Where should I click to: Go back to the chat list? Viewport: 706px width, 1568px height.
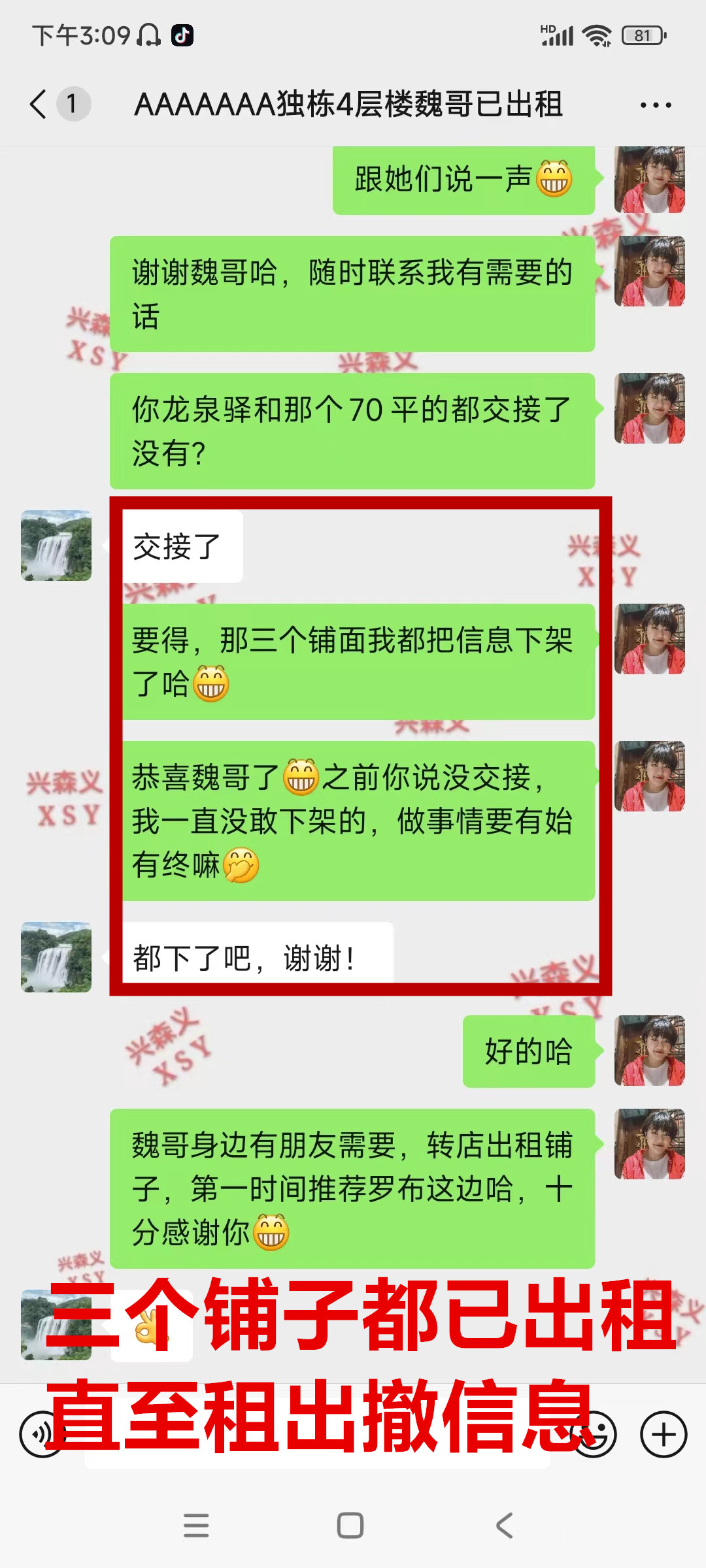tap(39, 105)
